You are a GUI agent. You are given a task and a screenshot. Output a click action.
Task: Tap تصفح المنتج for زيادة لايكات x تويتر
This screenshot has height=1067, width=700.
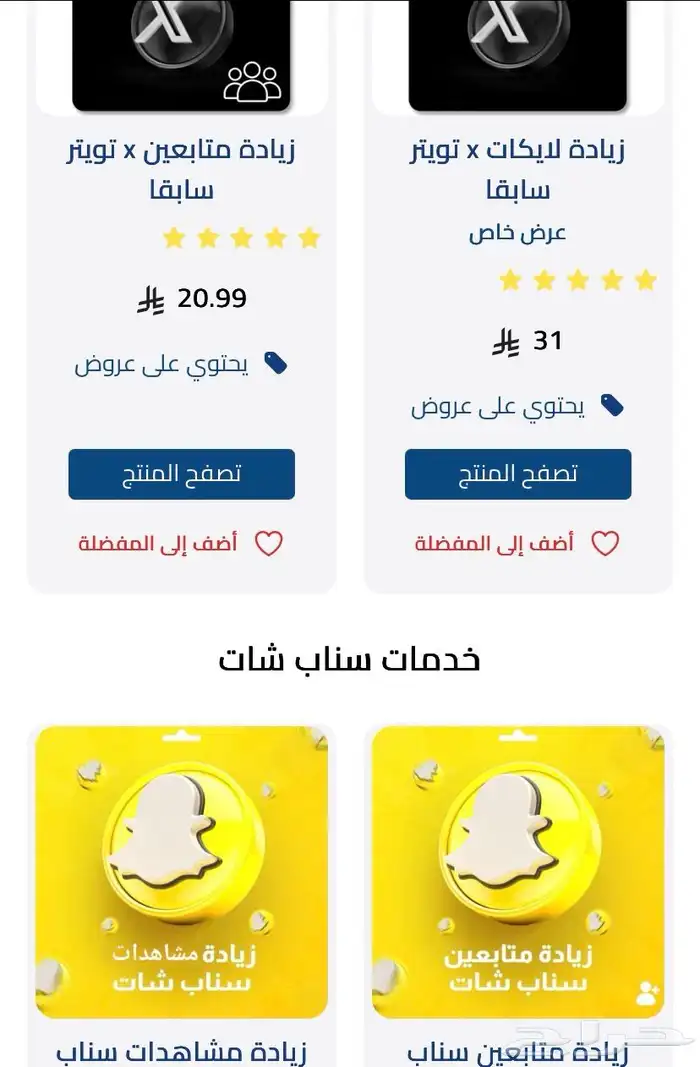[x=518, y=474]
